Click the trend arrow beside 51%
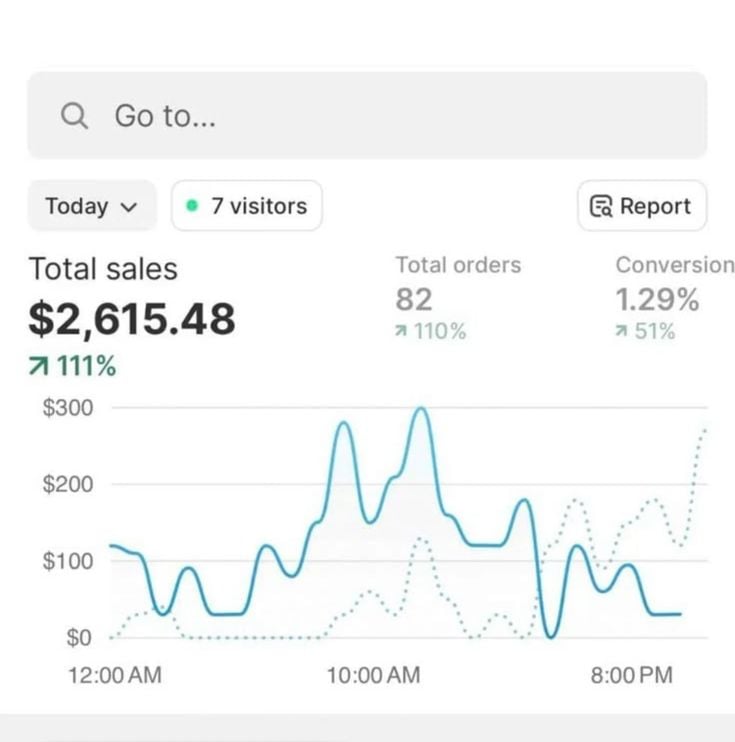The image size is (735, 742). point(622,331)
